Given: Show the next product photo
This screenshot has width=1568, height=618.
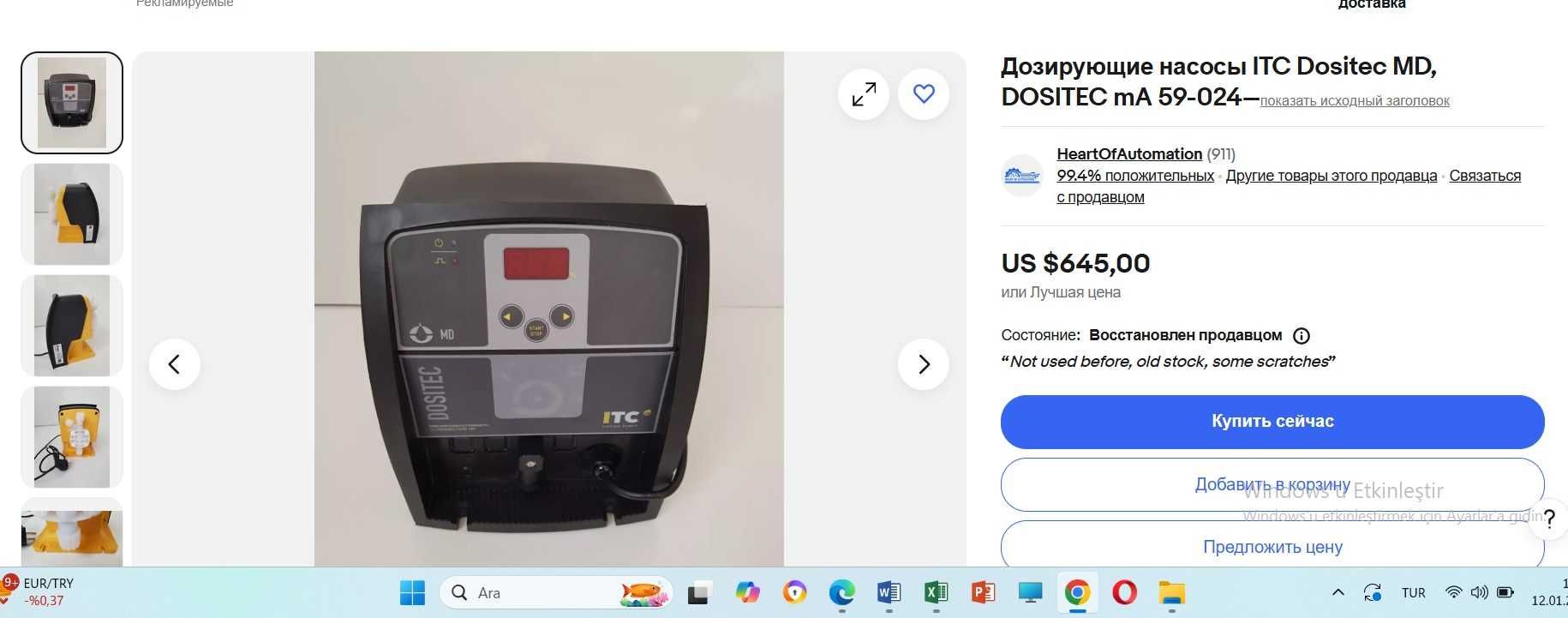Looking at the screenshot, I should coord(923,364).
